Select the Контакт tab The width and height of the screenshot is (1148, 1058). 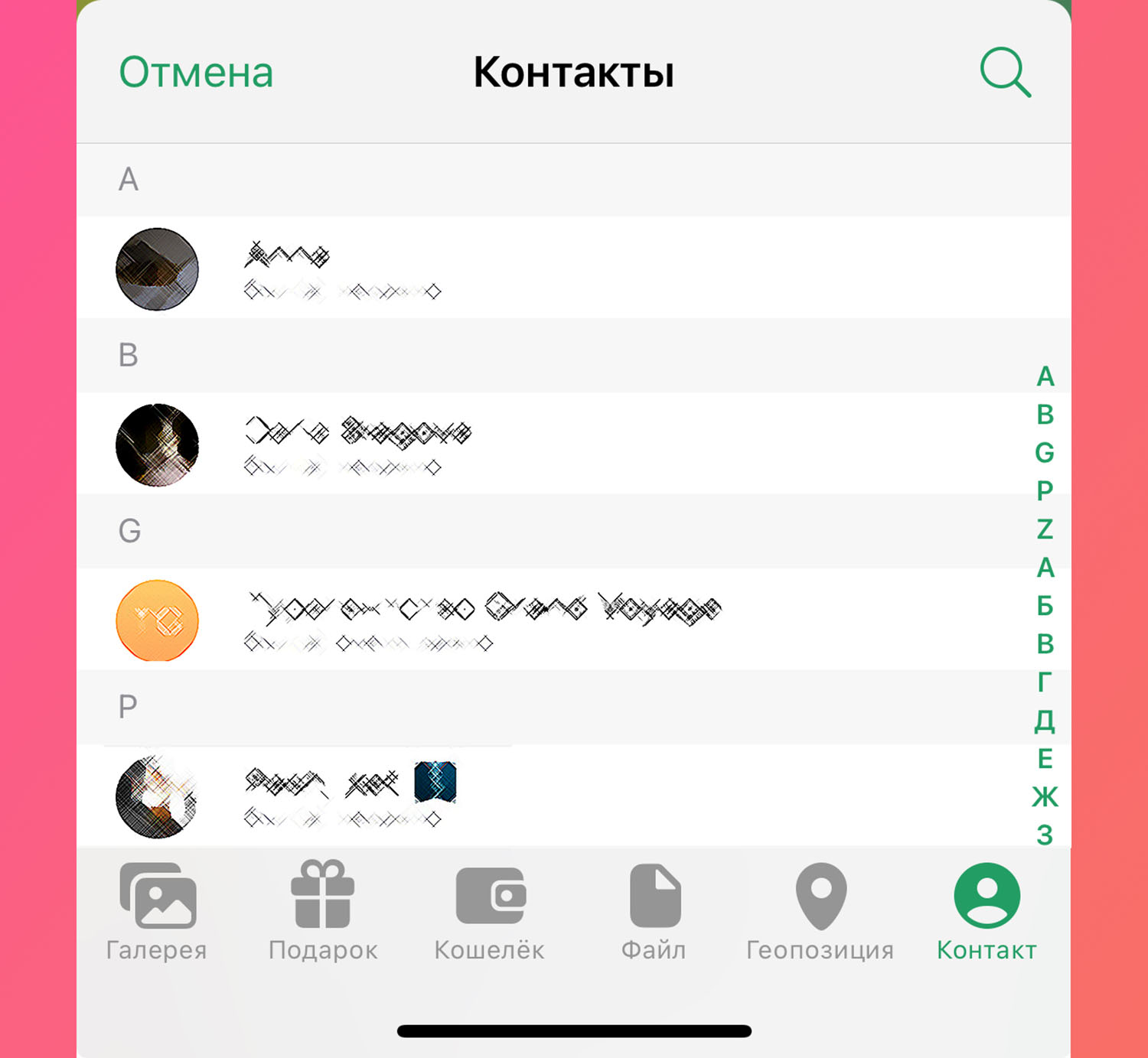[987, 912]
